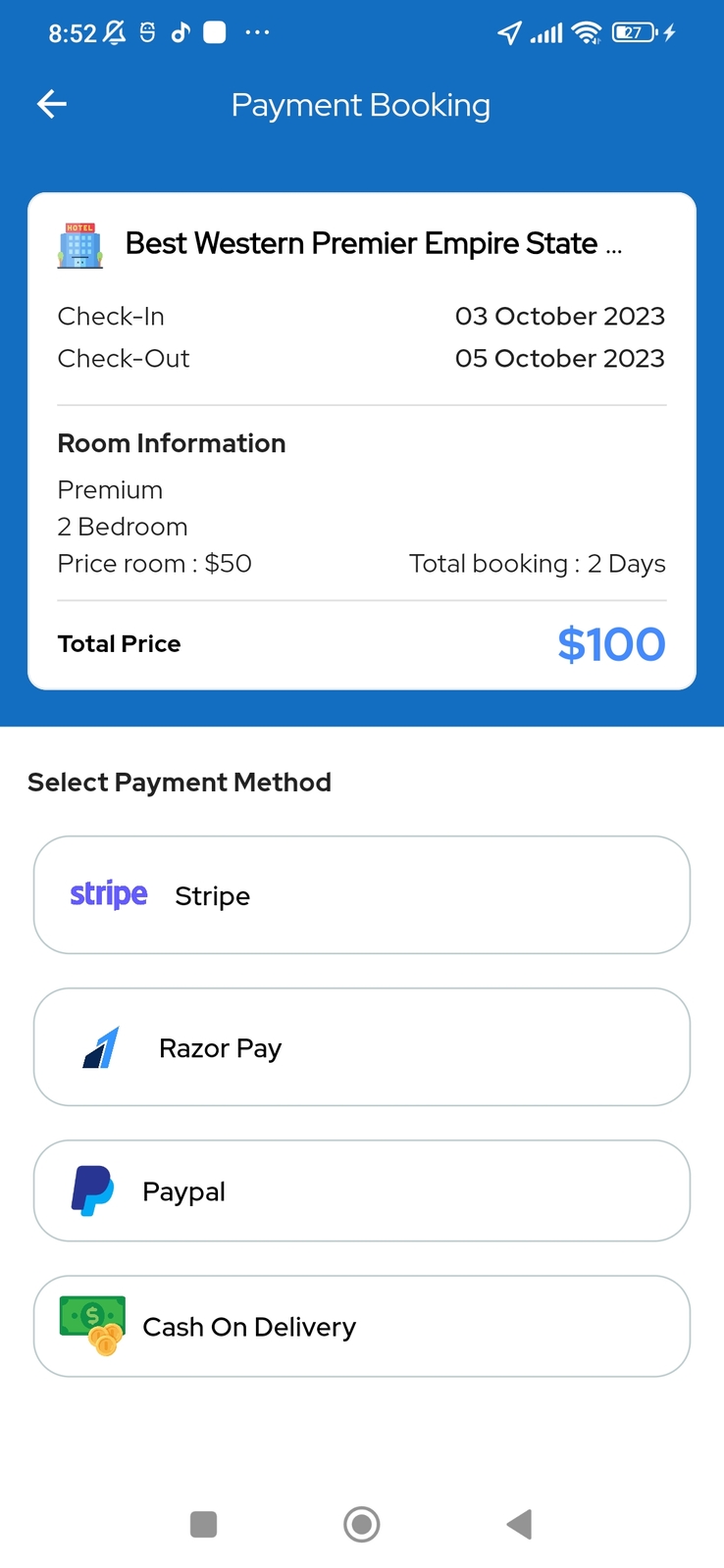724x1568 pixels.
Task: Tap the Cash On Delivery money icon
Action: [x=93, y=1325]
